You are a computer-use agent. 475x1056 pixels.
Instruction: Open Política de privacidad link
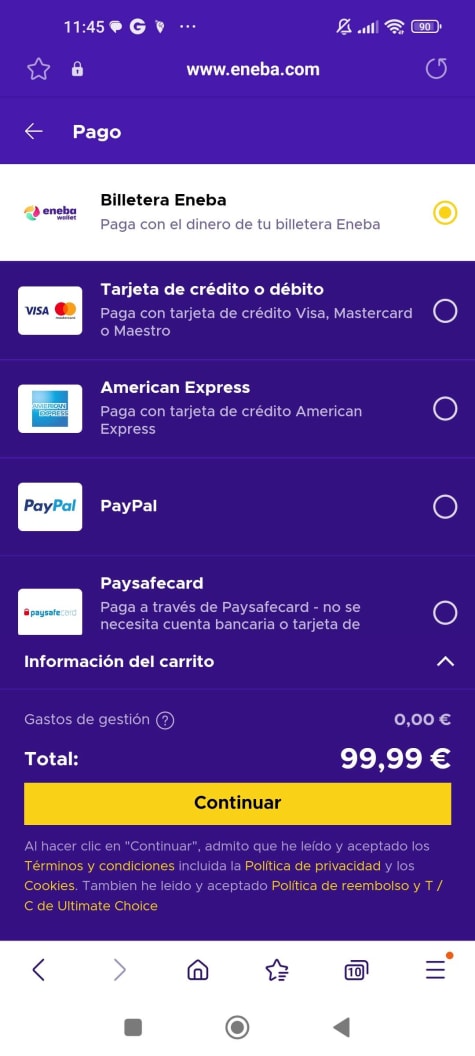pos(313,866)
